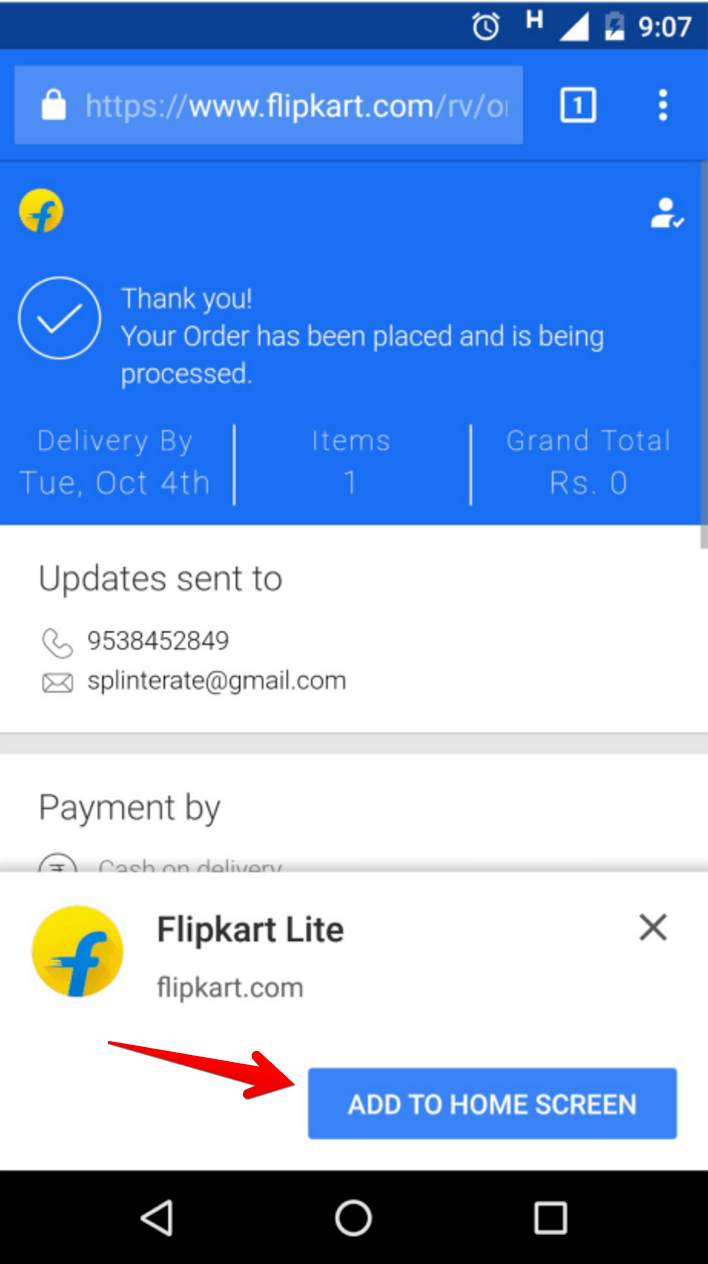Go back using the system back button
This screenshot has width=708, height=1264.
point(157,1217)
